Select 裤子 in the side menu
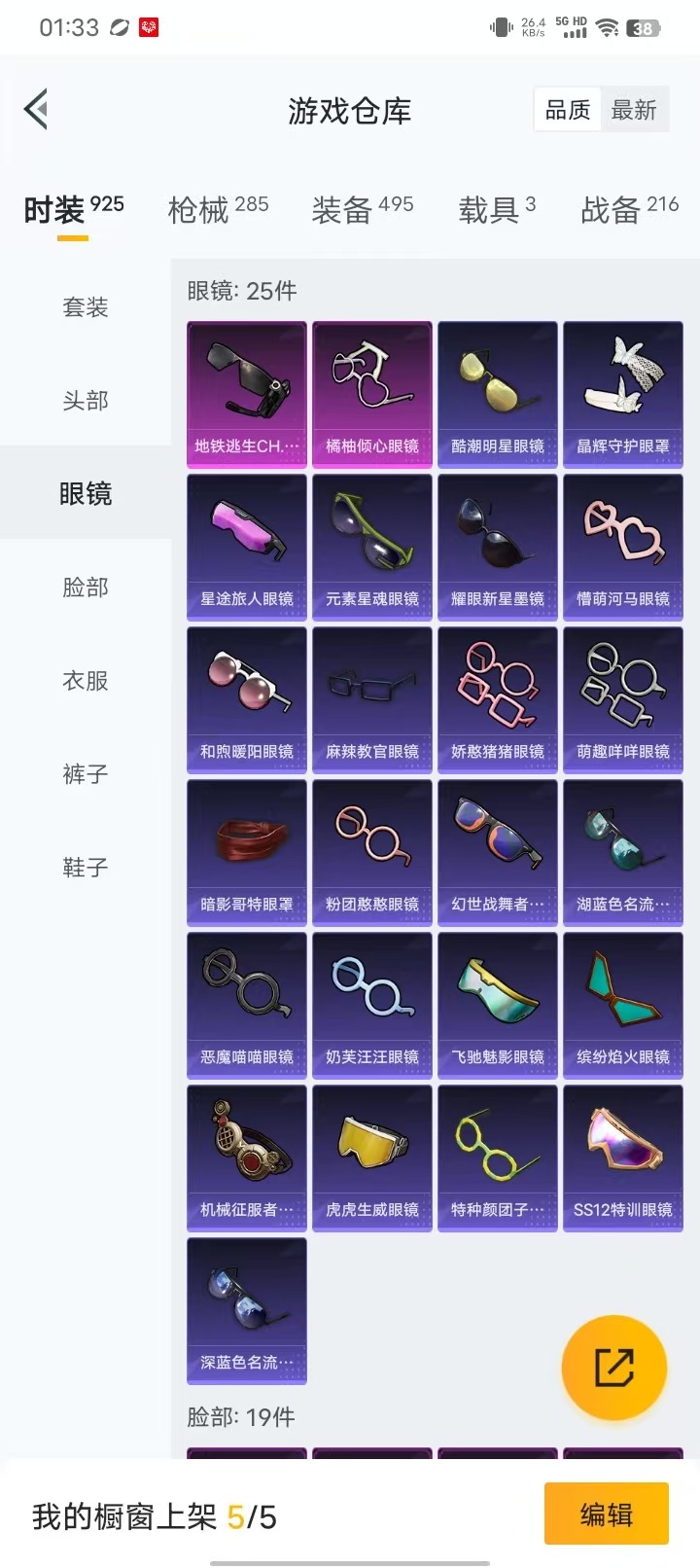Viewport: 700px width, 1568px height. click(86, 774)
